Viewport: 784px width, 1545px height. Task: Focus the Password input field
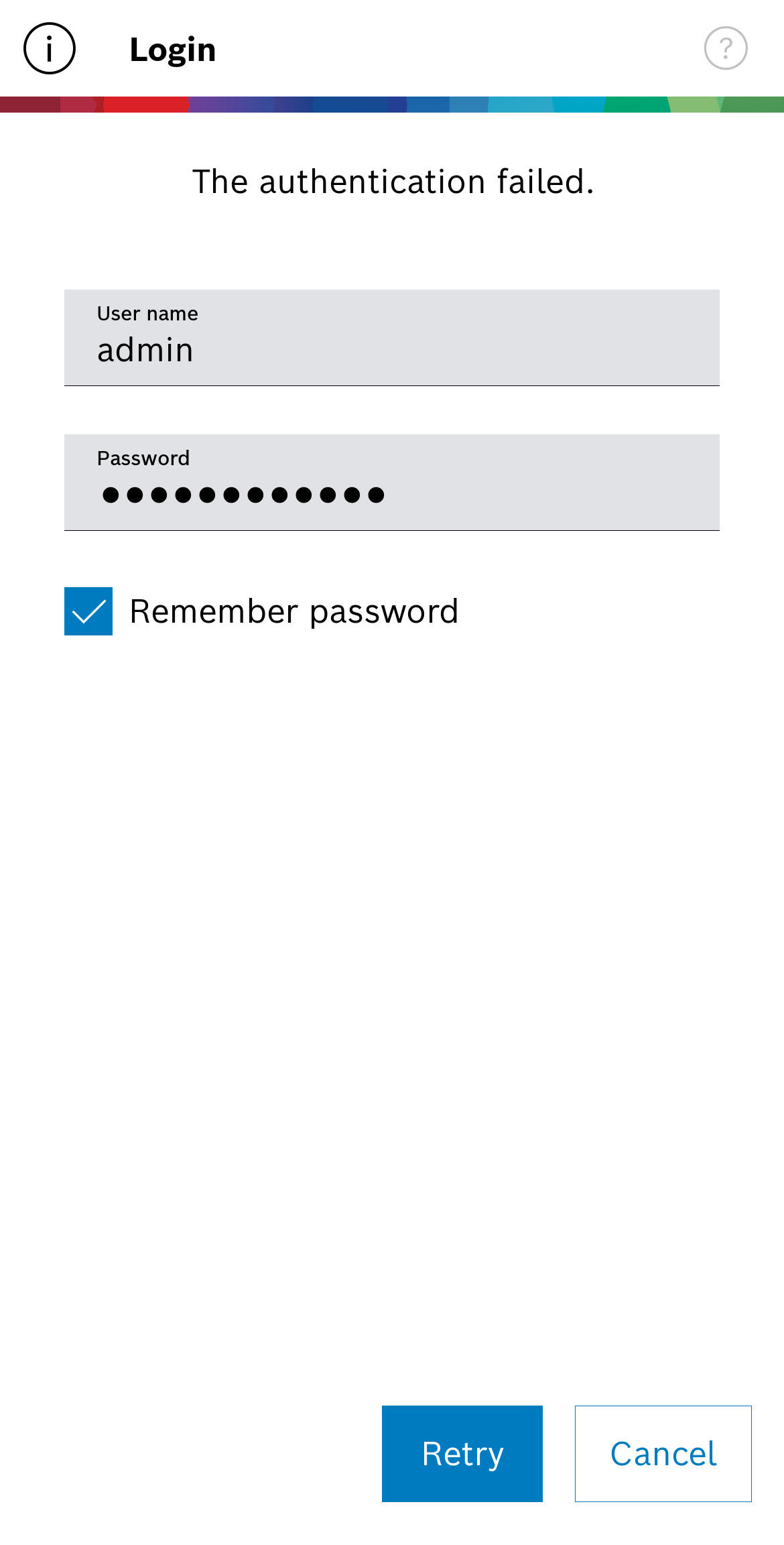tap(392, 481)
